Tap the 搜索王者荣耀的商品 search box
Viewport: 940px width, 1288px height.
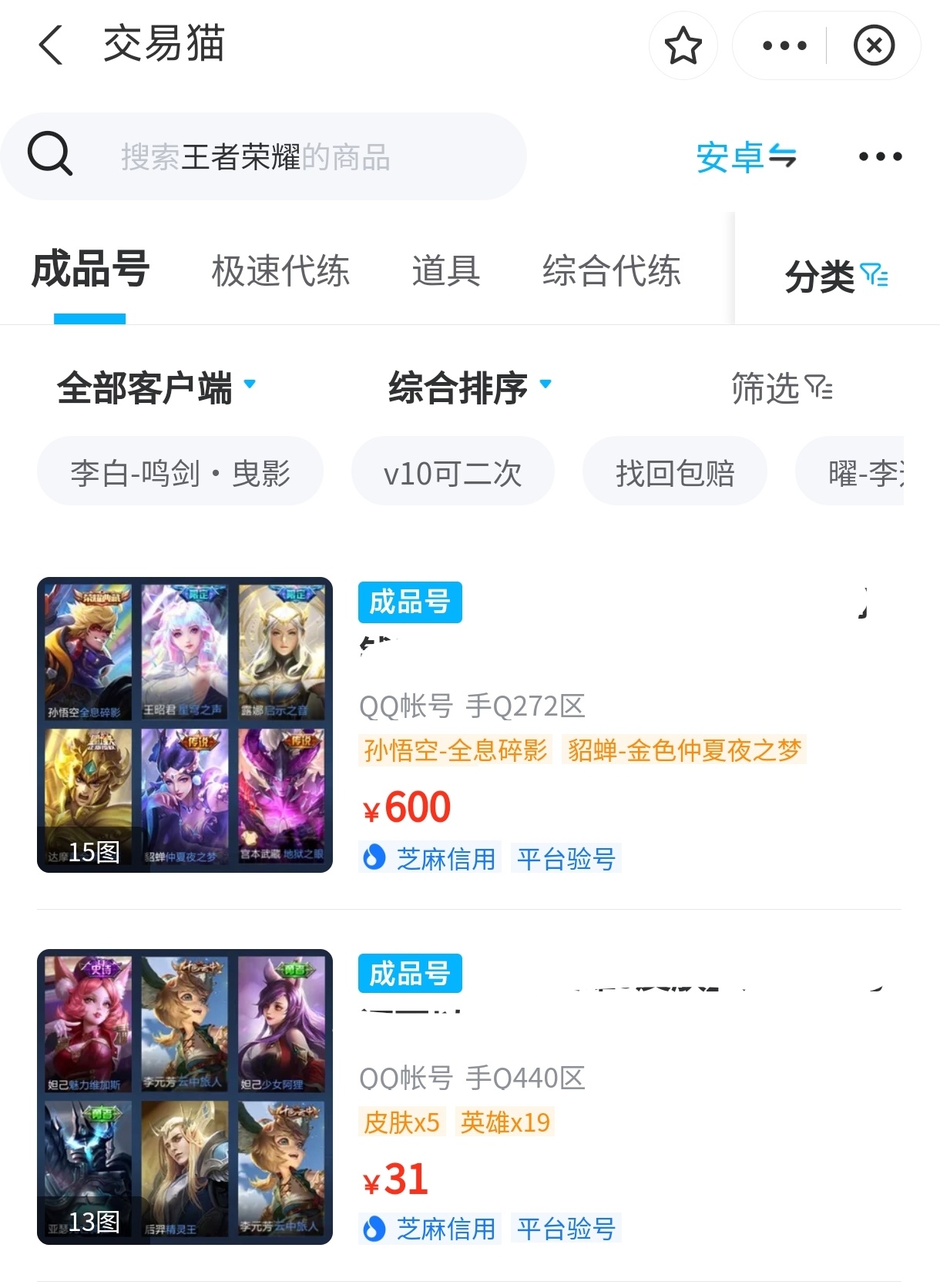click(262, 157)
